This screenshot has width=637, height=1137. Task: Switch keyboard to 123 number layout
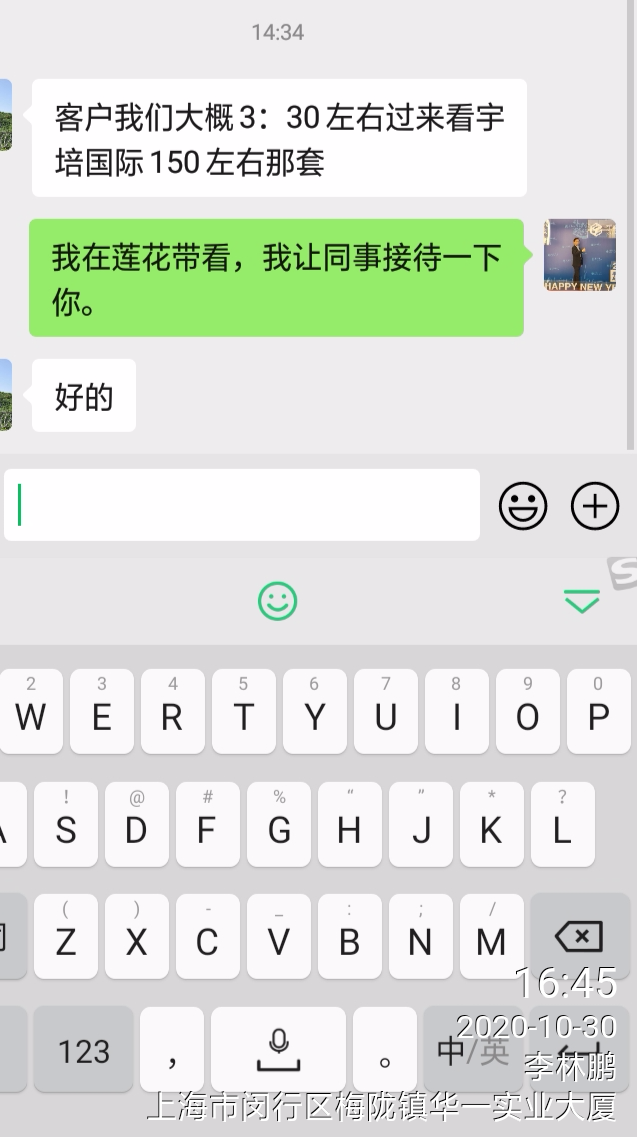pos(83,1050)
